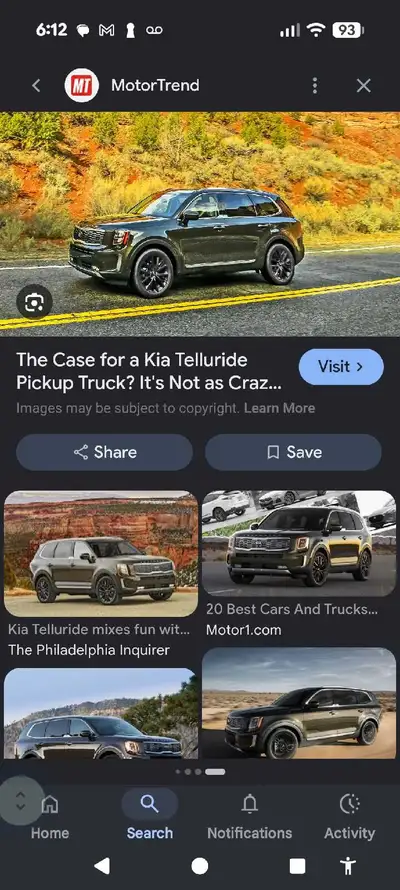Viewport: 400px width, 890px height.
Task: Visit the MotorTrend article
Action: pos(341,367)
